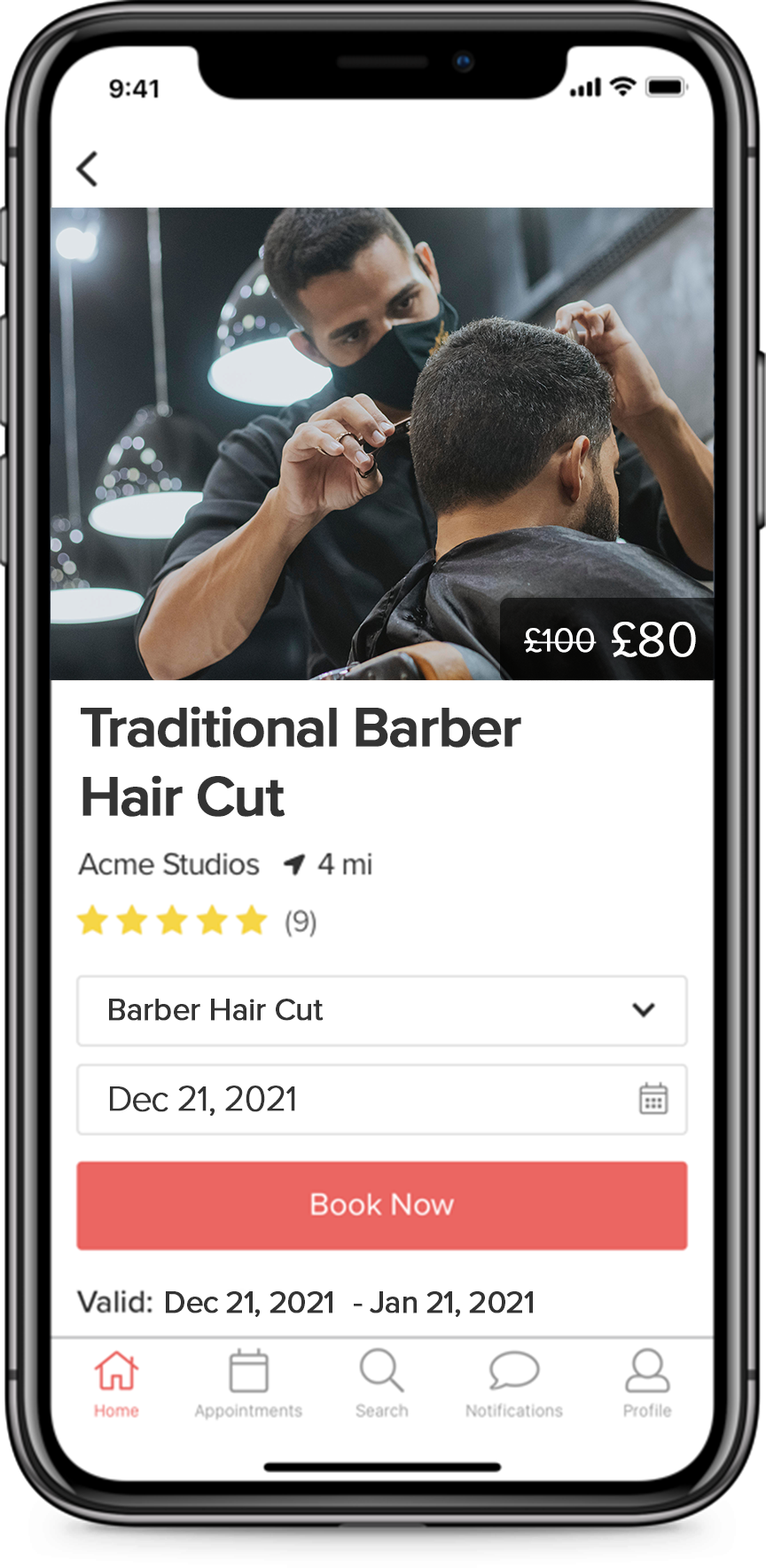Expand the Barber Hair Cut service dropdown

click(x=381, y=1010)
